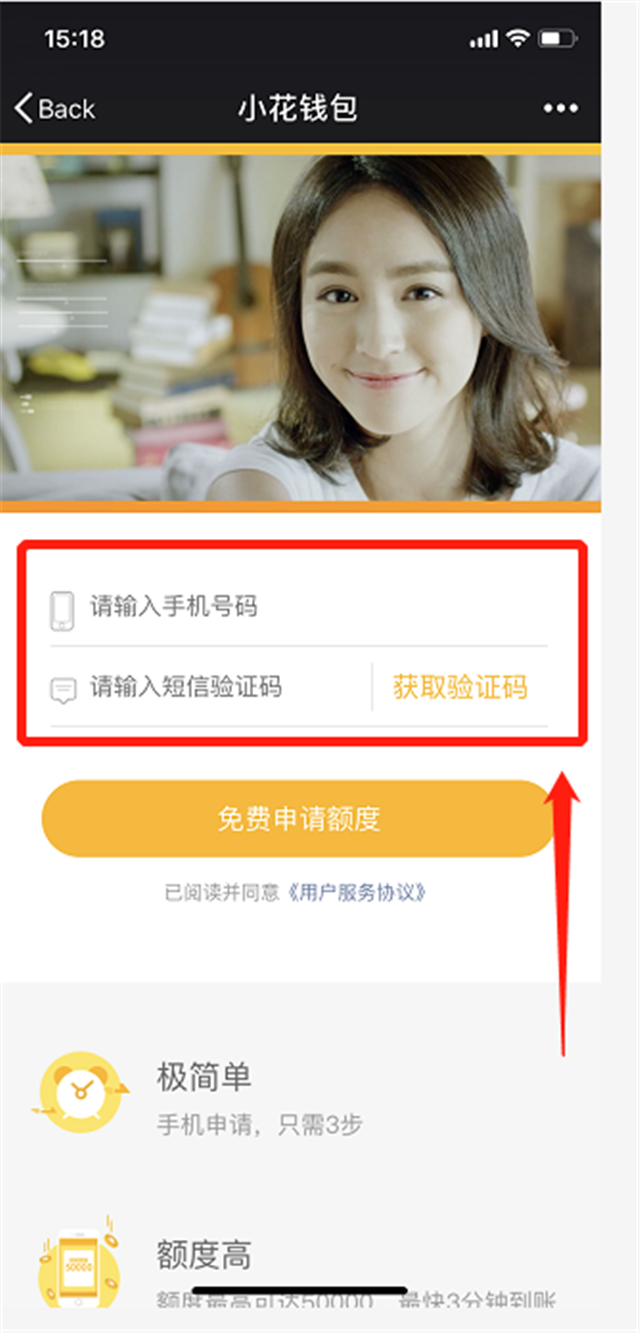Go back using the Back arrow
The height and width of the screenshot is (1333, 640).
coord(55,108)
